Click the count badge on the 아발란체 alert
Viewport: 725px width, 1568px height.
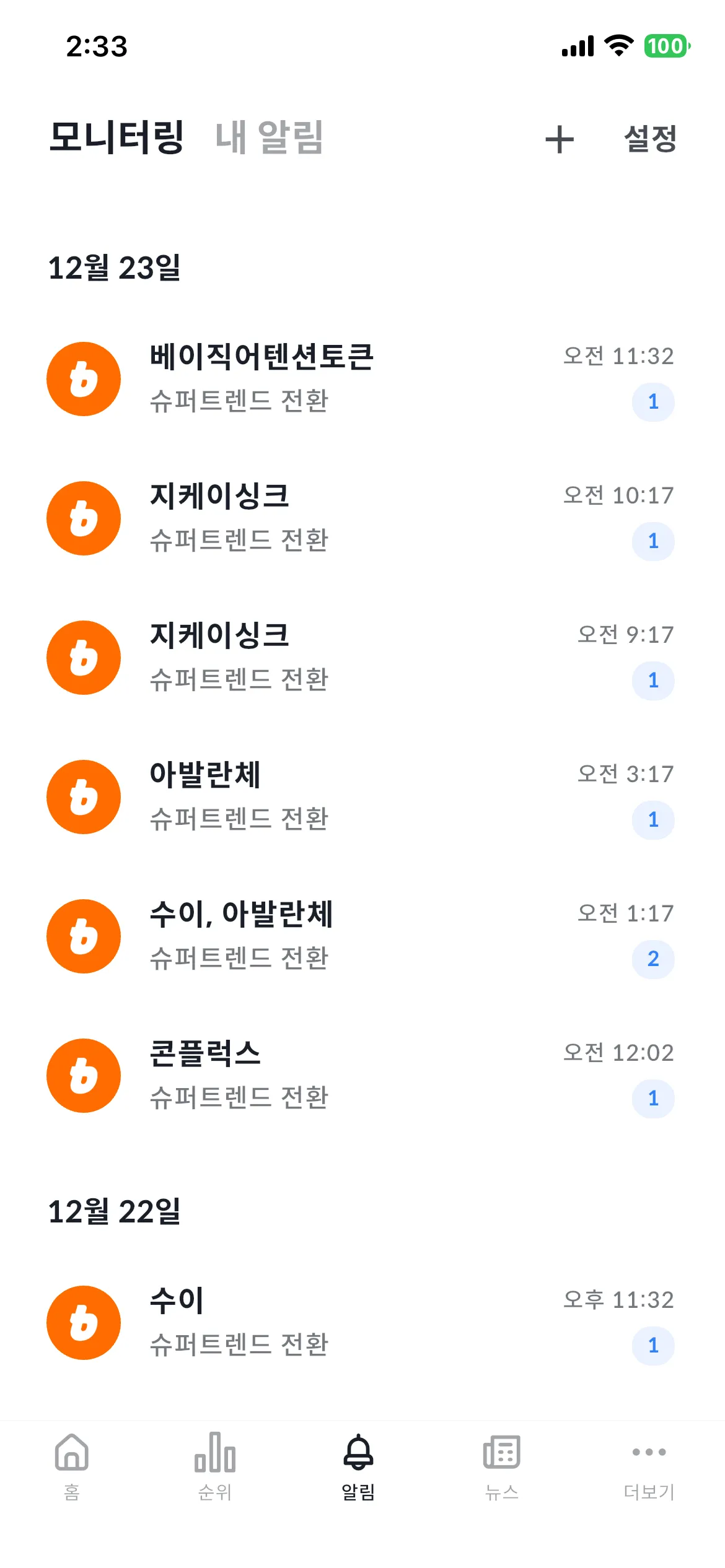(x=652, y=819)
